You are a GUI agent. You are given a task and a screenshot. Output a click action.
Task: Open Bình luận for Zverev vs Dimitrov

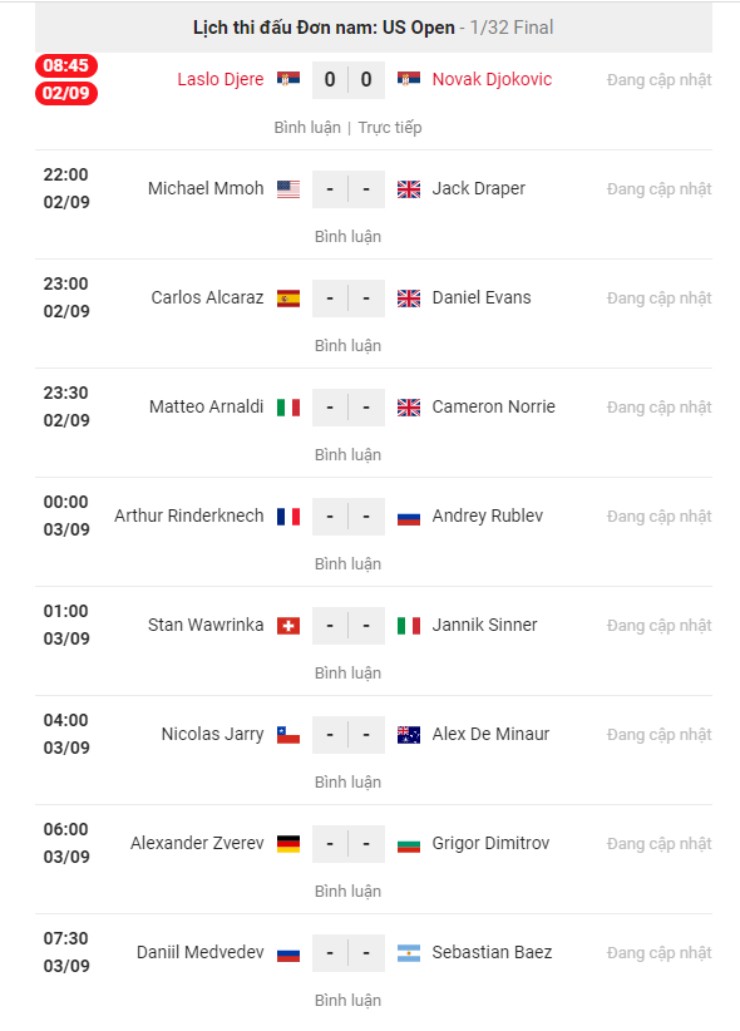click(348, 890)
